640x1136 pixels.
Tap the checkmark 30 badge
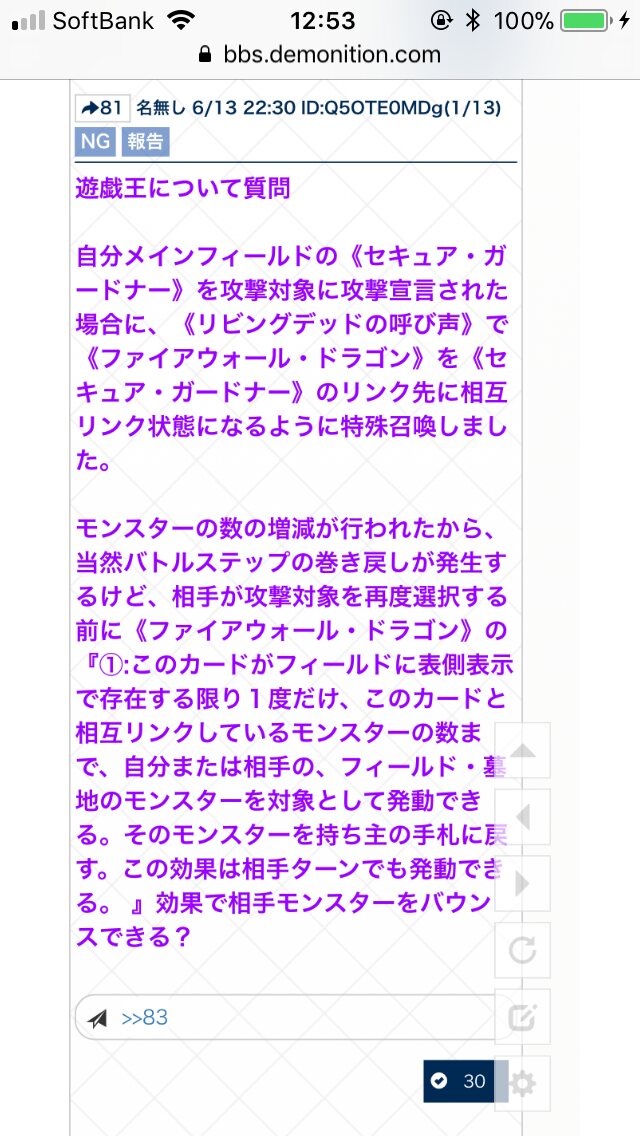459,1081
